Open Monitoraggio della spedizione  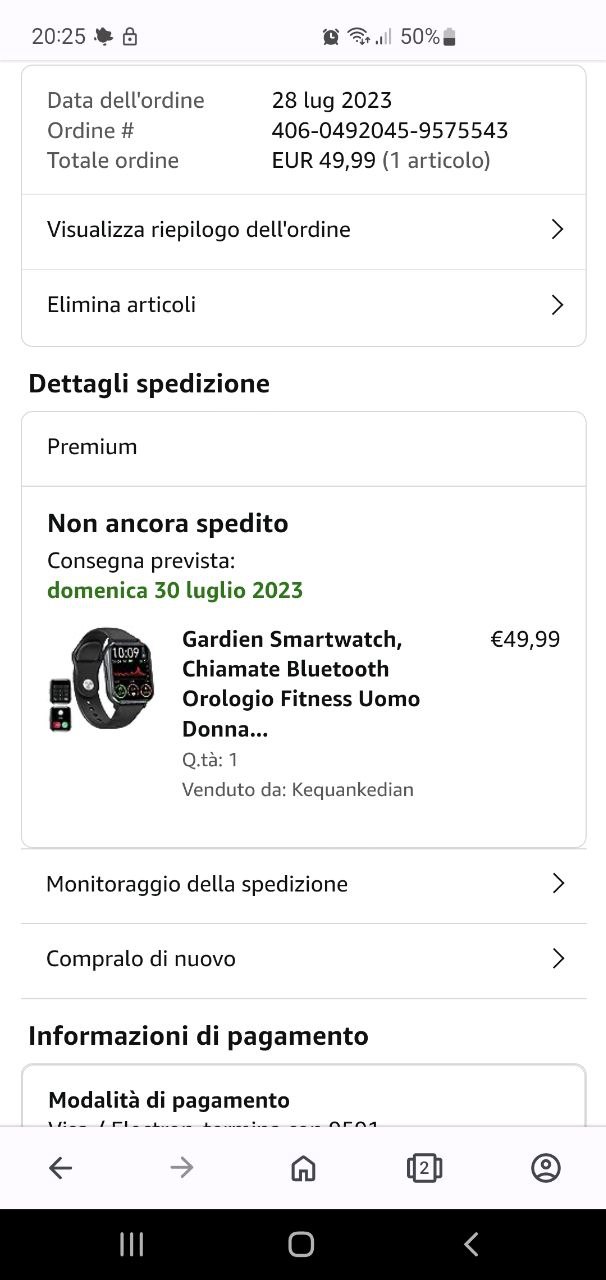303,884
